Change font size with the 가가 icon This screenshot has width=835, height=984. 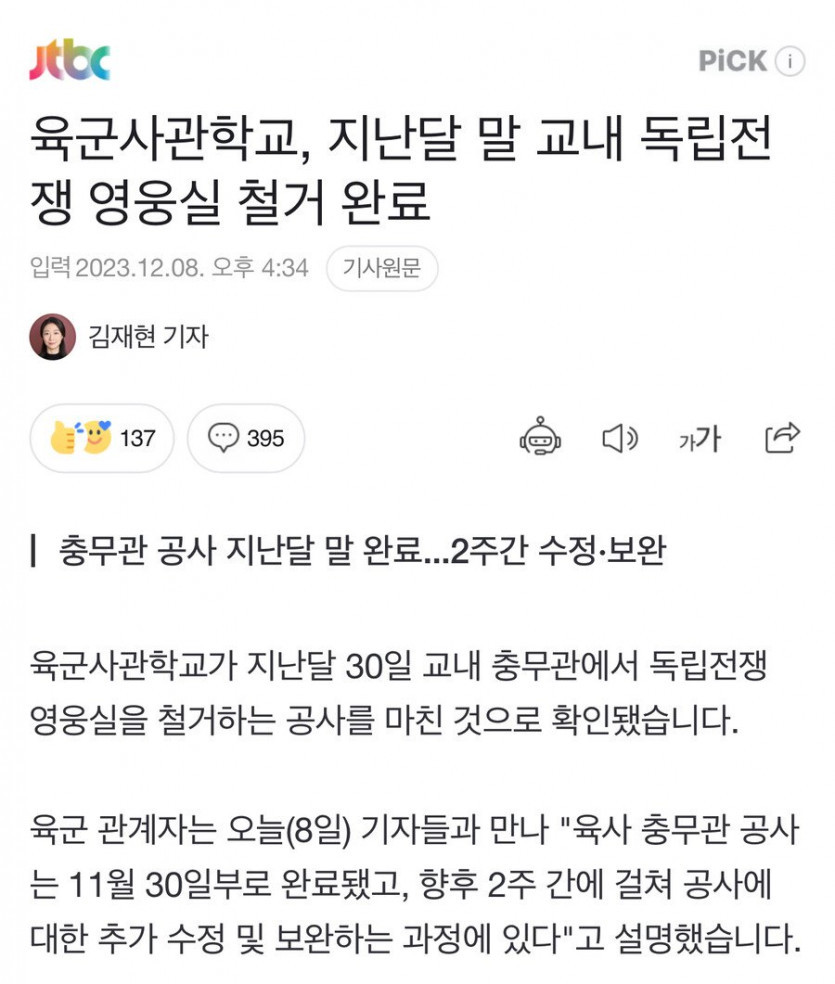coord(699,438)
